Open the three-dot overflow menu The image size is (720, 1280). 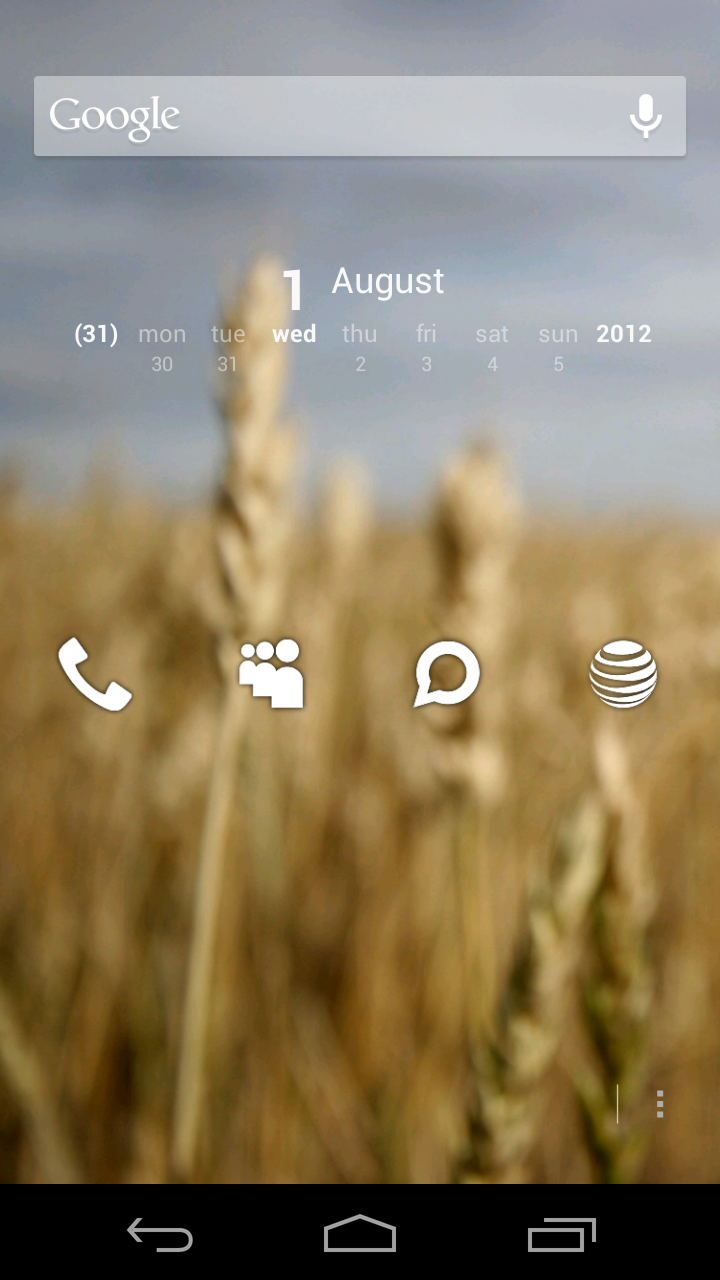660,1104
